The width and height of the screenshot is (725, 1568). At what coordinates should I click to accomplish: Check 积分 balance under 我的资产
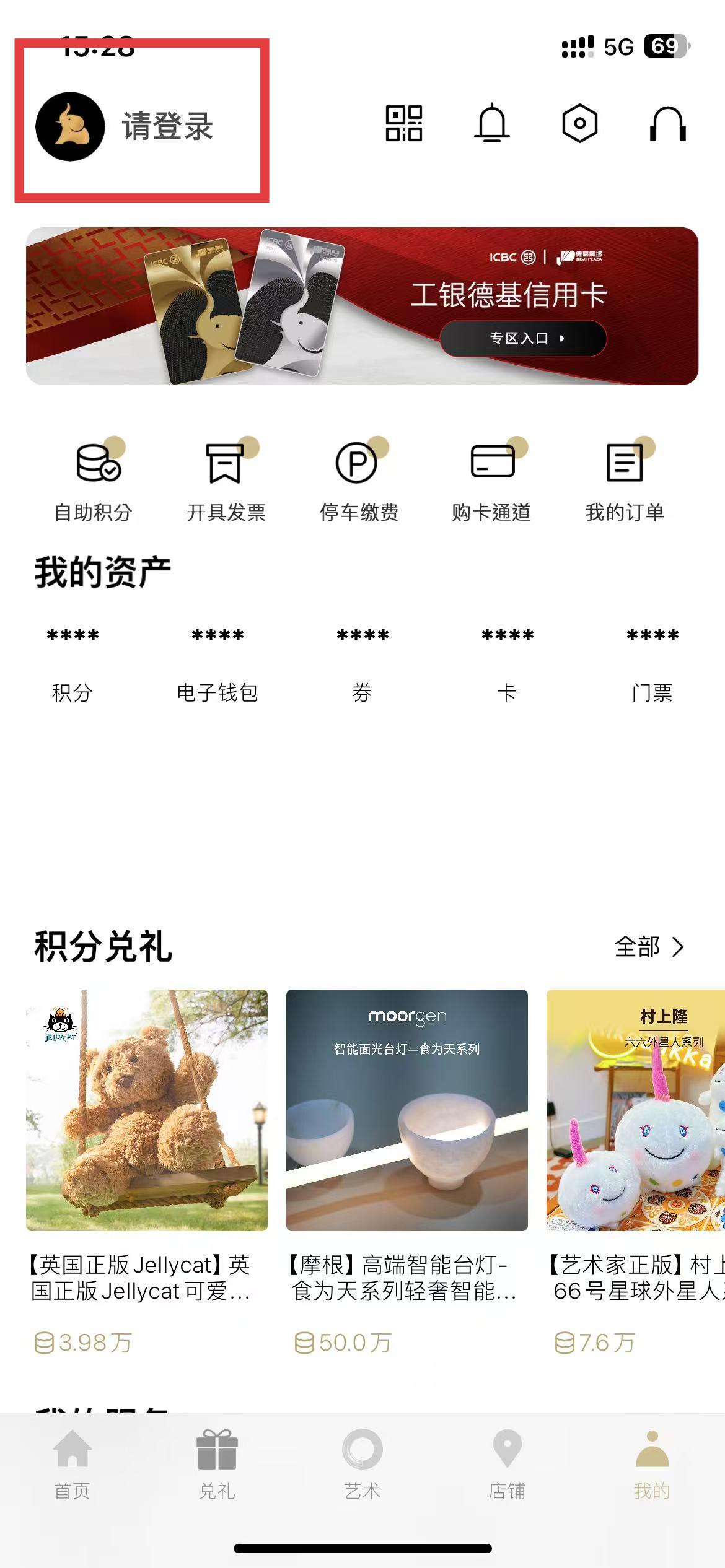[x=72, y=663]
